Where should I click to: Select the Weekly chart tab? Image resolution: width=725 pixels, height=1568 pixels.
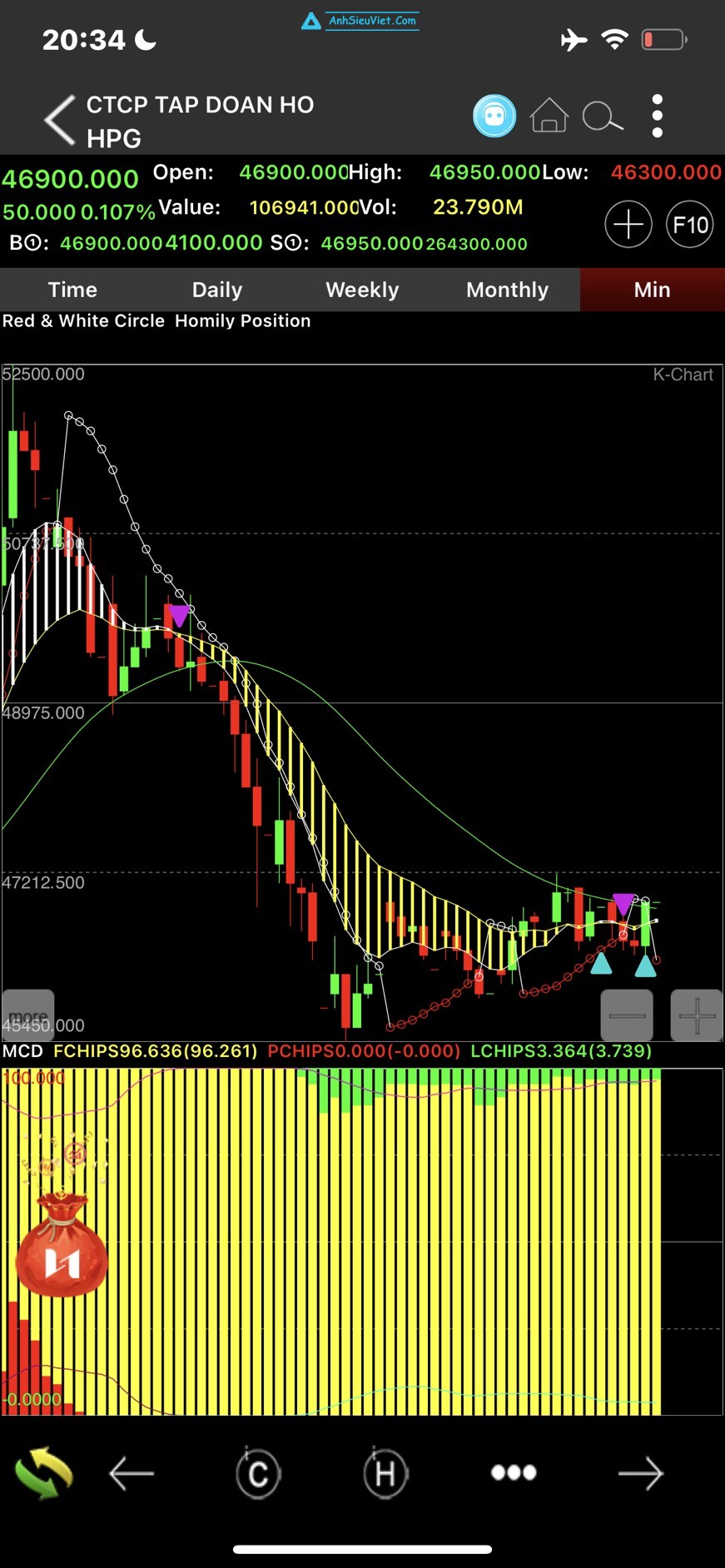362,290
